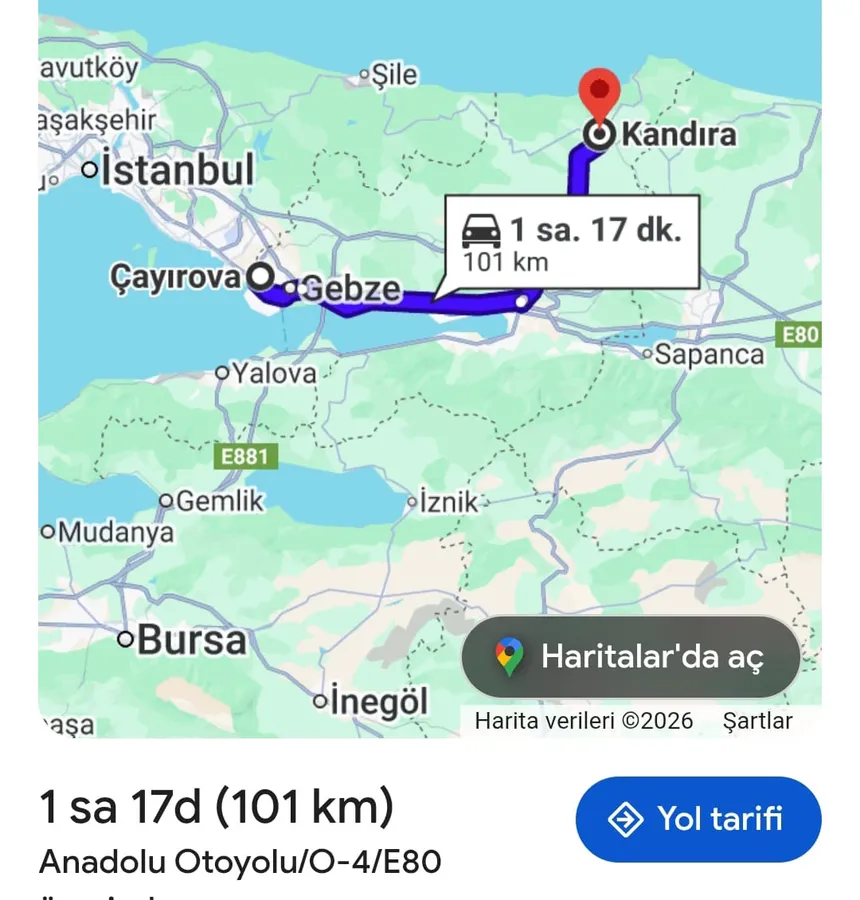Open the Şartlar terms link
The height and width of the screenshot is (900, 860).
(x=757, y=721)
